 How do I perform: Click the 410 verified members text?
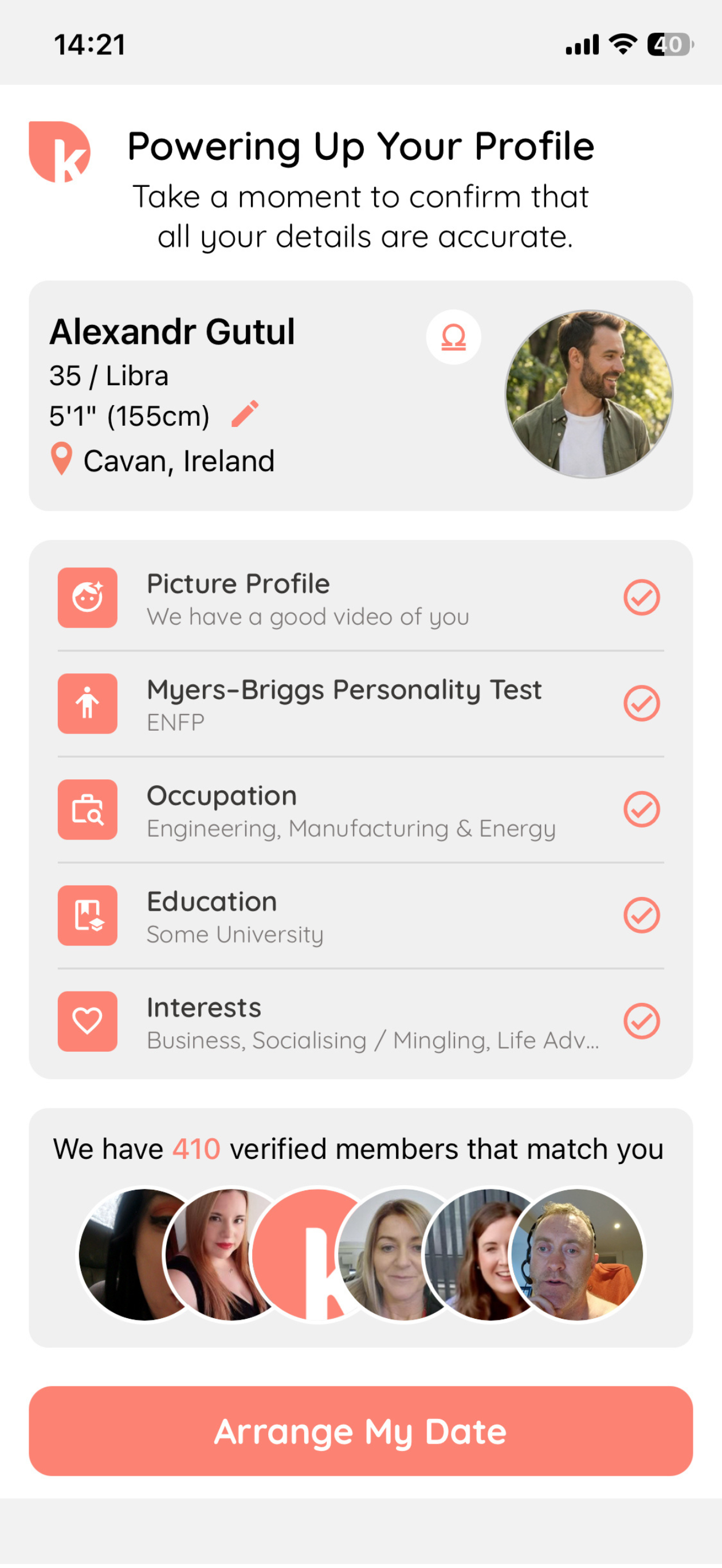click(x=194, y=1148)
